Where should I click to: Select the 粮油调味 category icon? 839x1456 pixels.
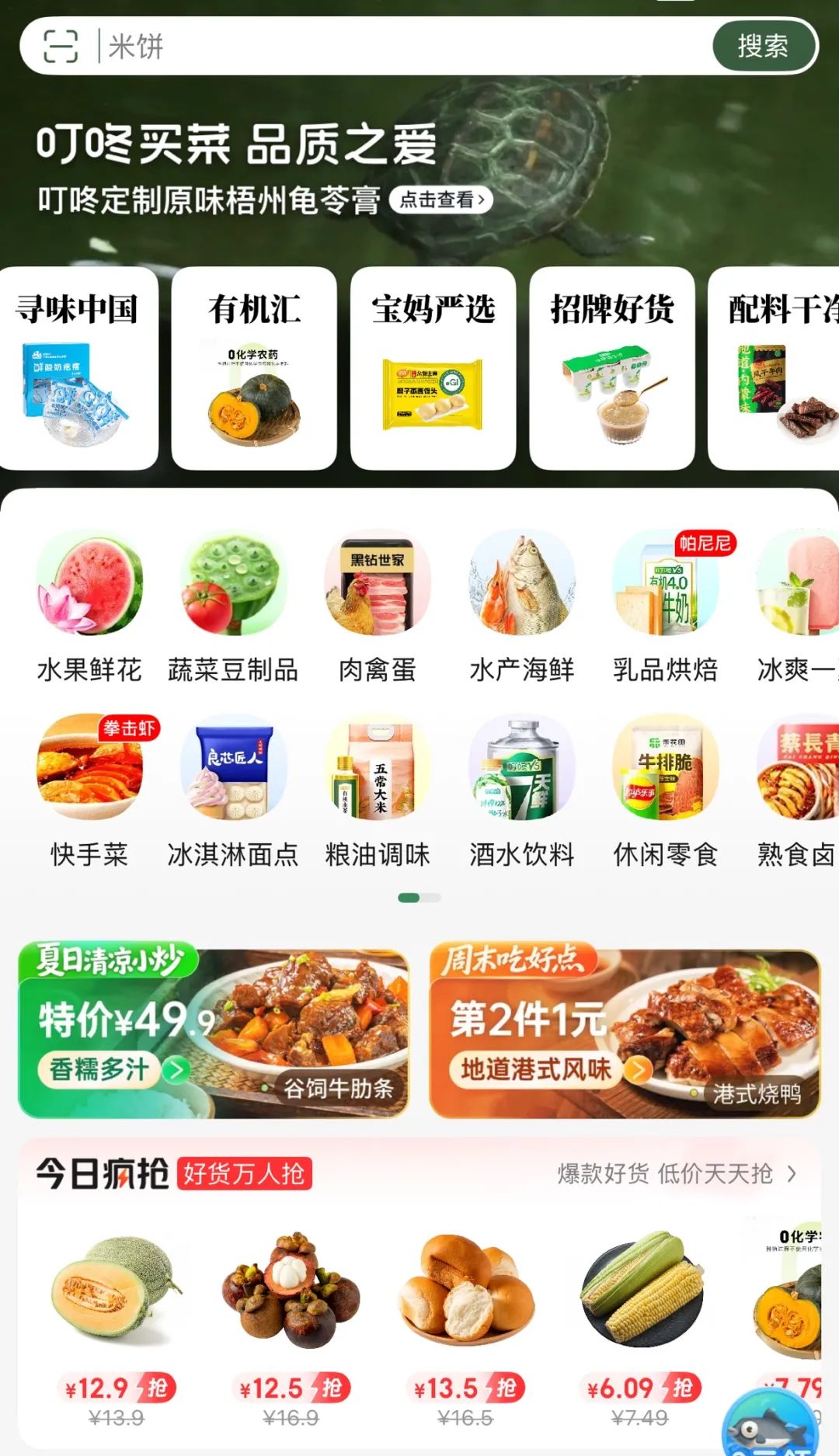point(378,769)
